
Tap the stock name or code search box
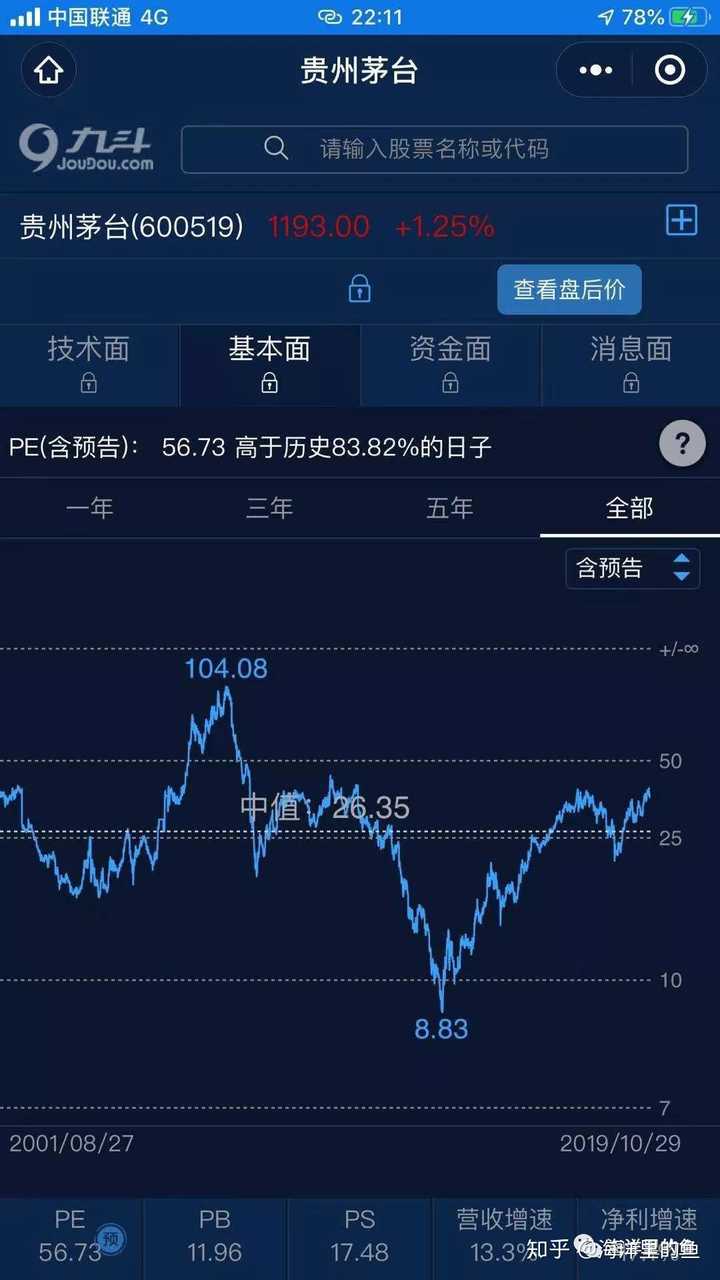point(434,149)
